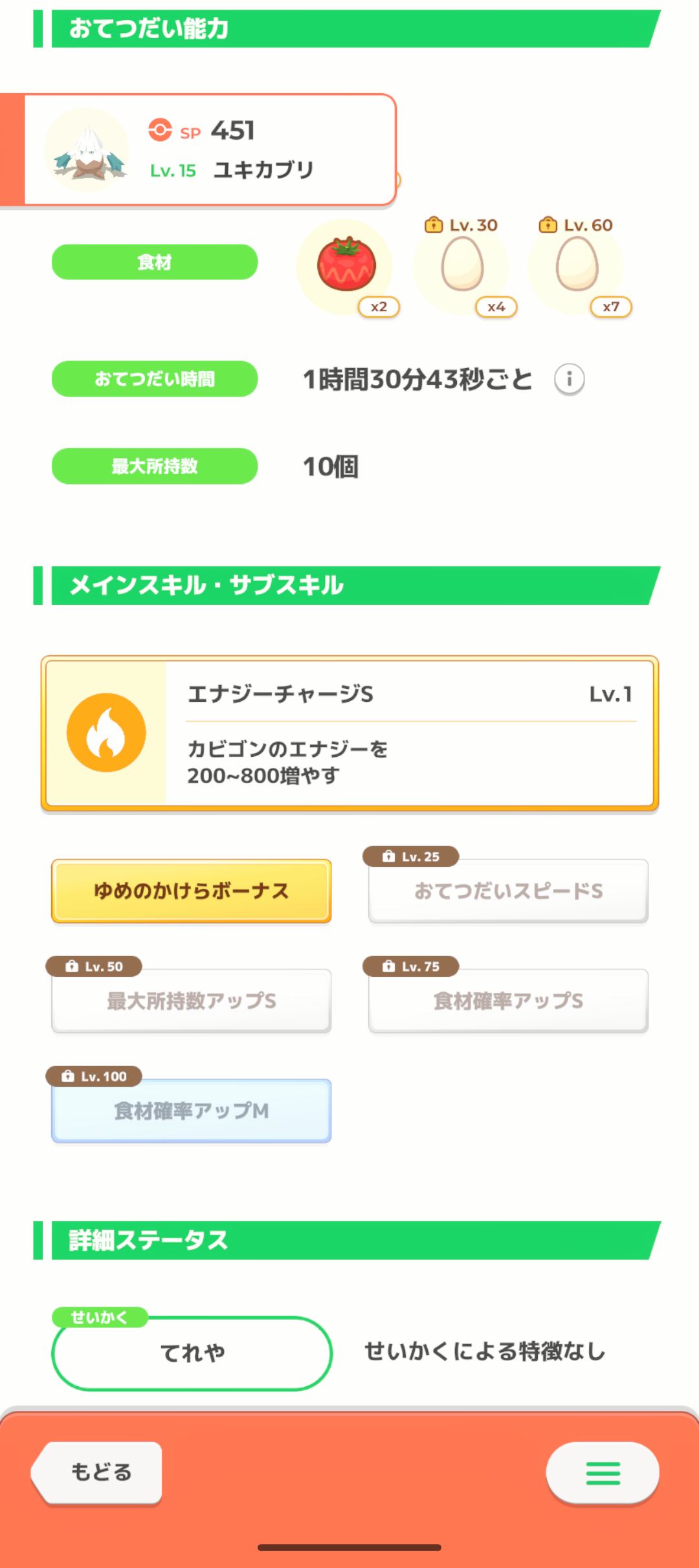Tap the info icon beside おてつだい時間
Screen dimensions: 699x1568
pyautogui.click(x=570, y=379)
